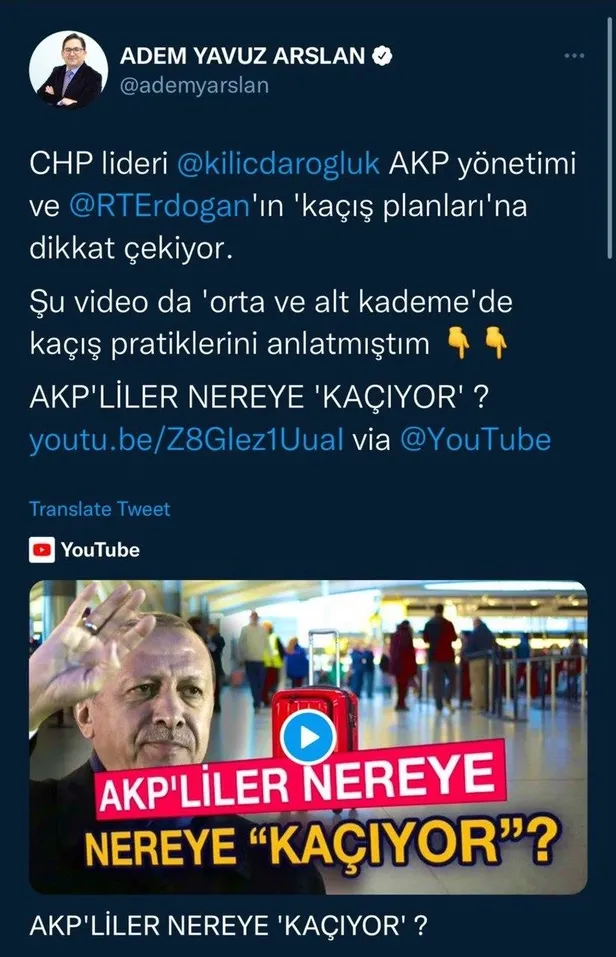Open Adem Yavuz Arslan's profile picture
616x957 pixels.
tap(67, 71)
